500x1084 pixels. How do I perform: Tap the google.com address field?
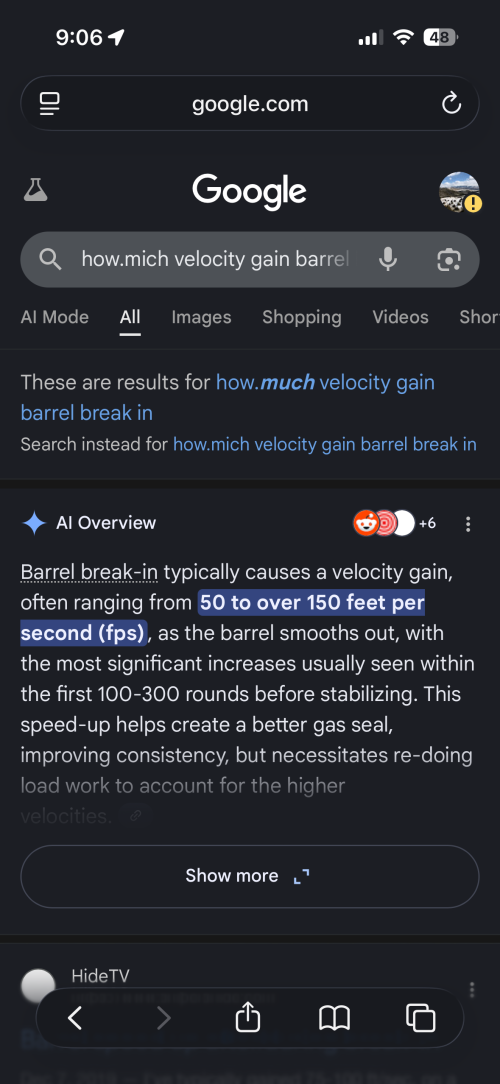[x=250, y=104]
